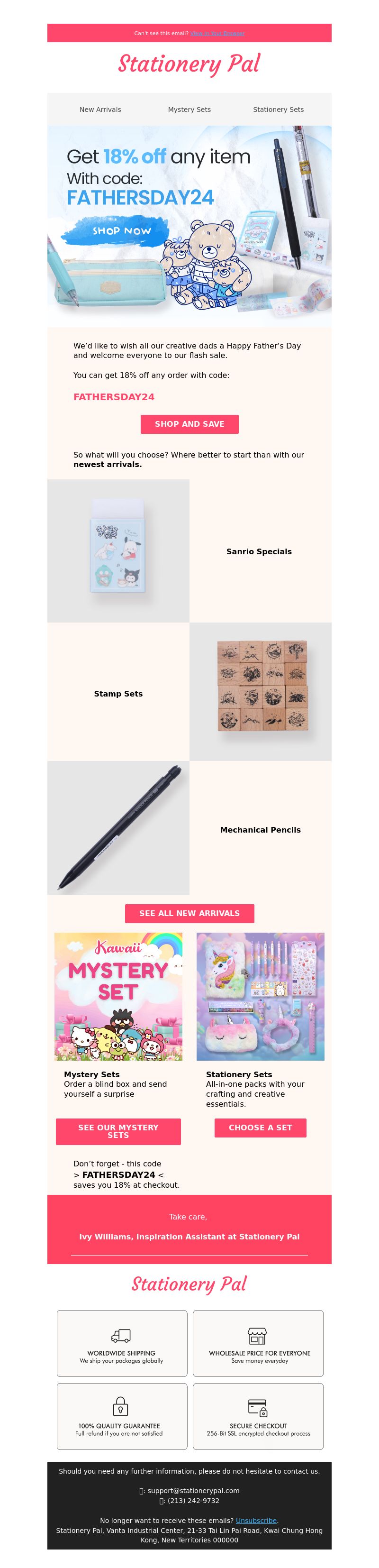The image size is (379, 1568).
Task: Tap See Our Mystery Sets button
Action: click(118, 1131)
